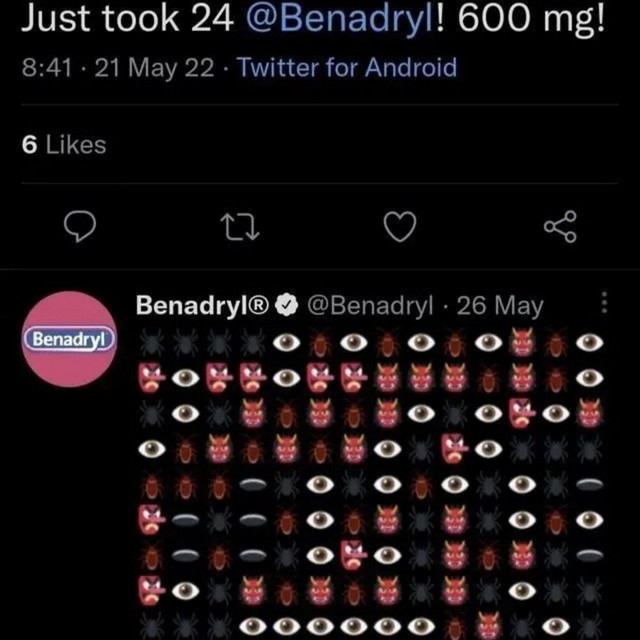Like the tweet with the heart icon
This screenshot has height=640, width=640.
coord(400,228)
